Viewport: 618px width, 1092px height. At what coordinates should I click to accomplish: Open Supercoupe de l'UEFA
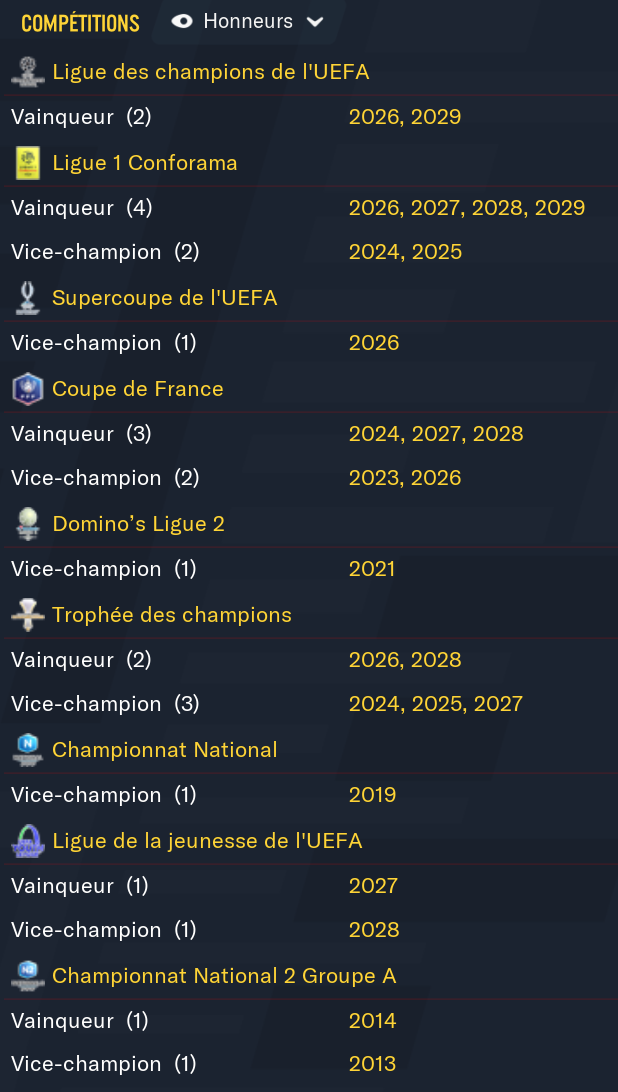pos(164,298)
